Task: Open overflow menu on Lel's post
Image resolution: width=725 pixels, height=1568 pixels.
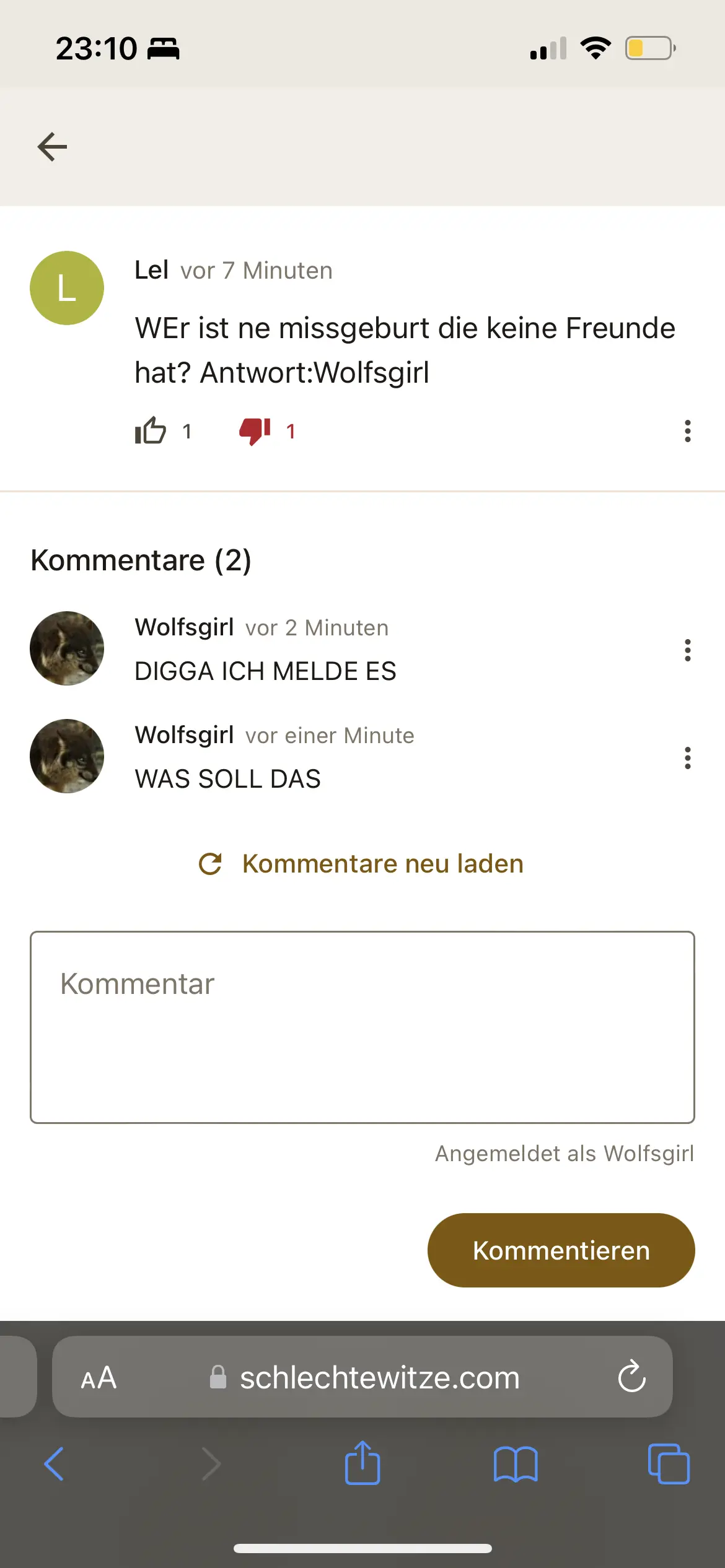Action: pos(687,430)
